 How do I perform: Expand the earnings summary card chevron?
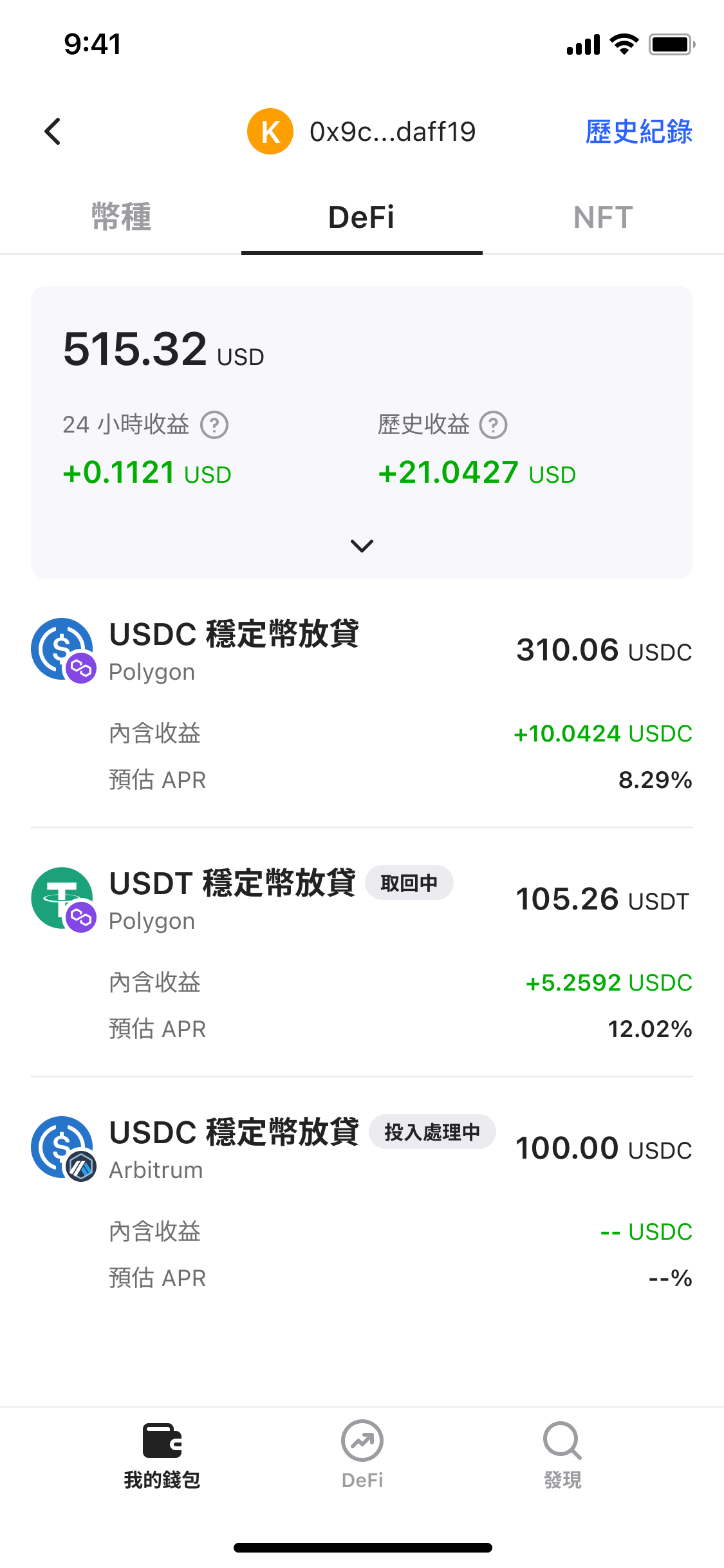point(362,546)
